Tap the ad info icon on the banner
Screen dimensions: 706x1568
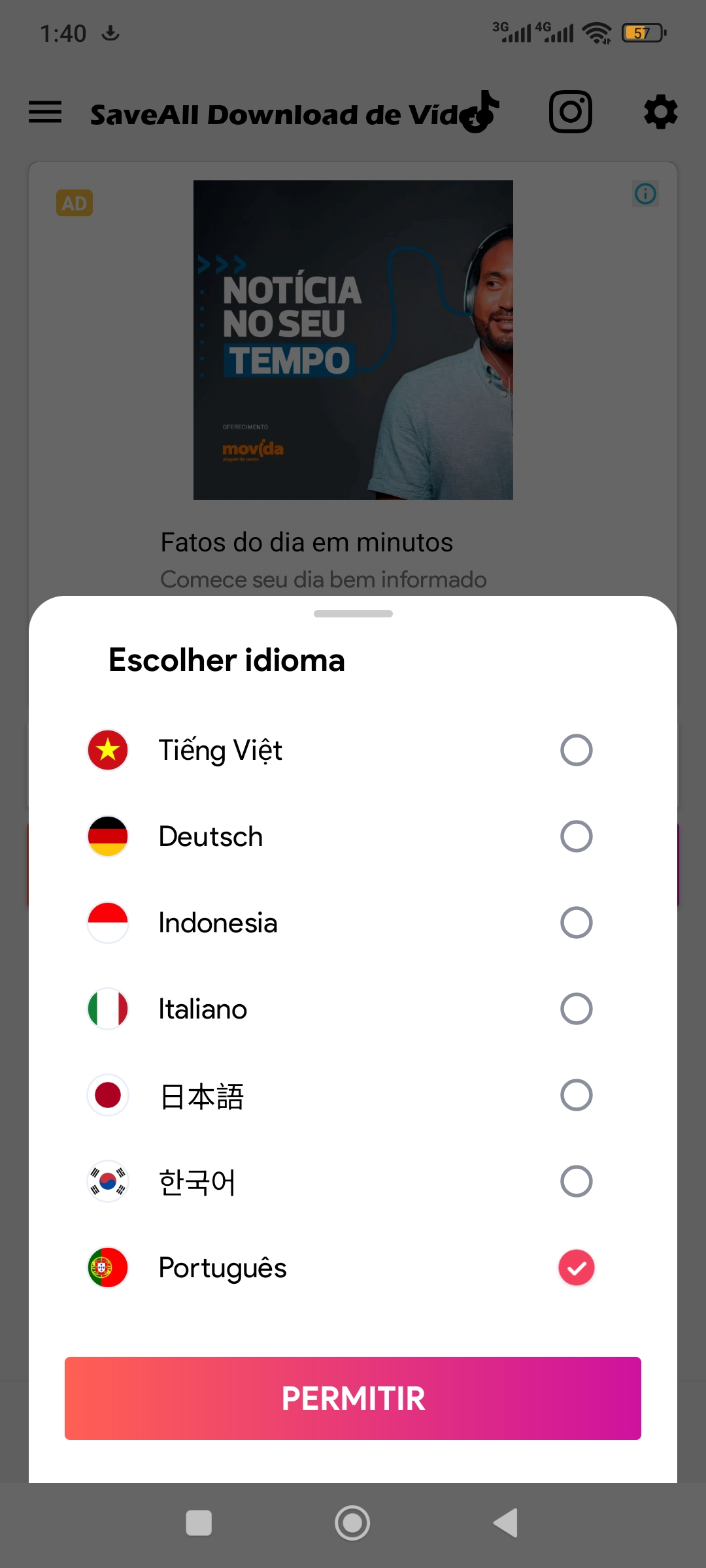pyautogui.click(x=645, y=194)
